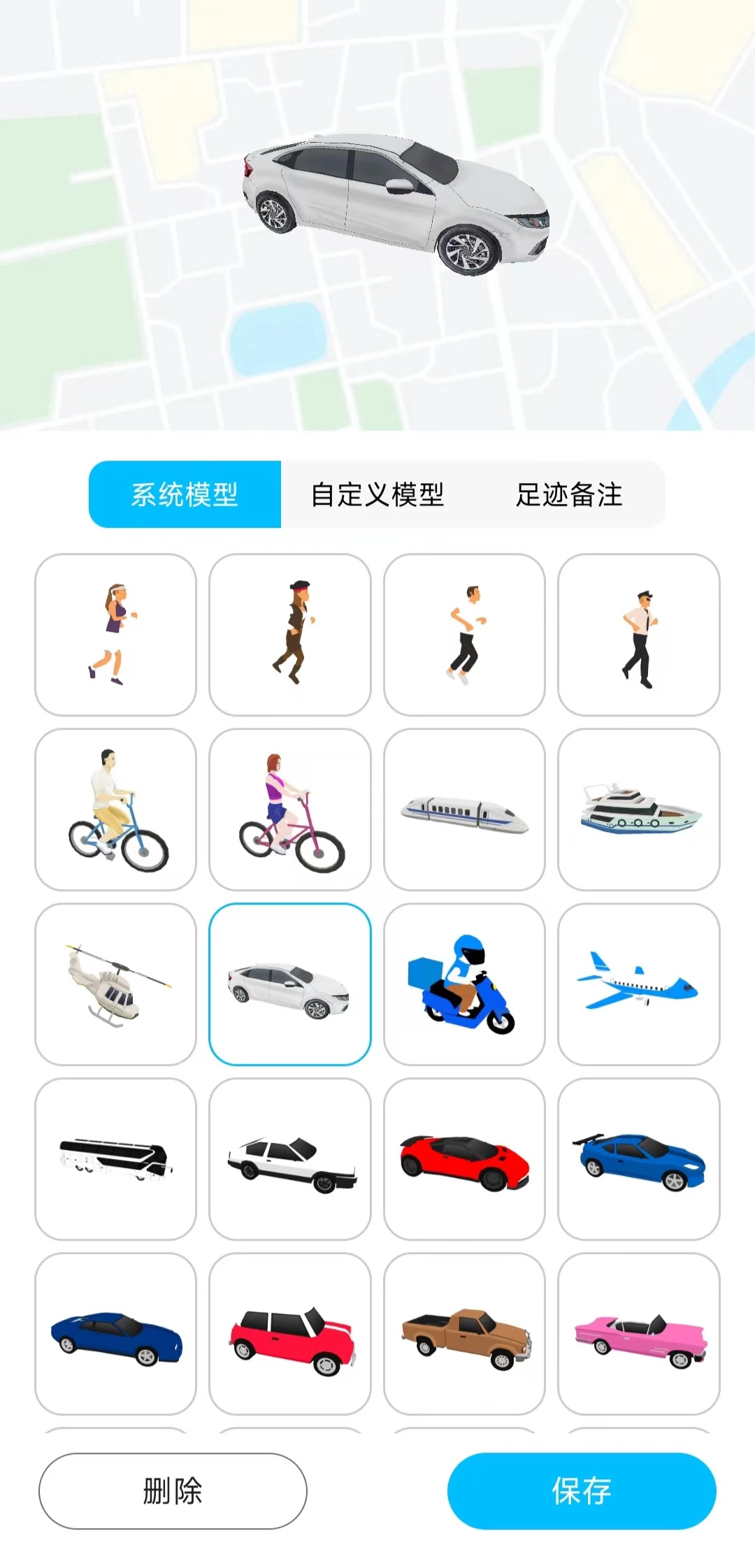Image resolution: width=755 pixels, height=1568 pixels.
Task: Select the 系统模型 tab
Action: click(185, 494)
